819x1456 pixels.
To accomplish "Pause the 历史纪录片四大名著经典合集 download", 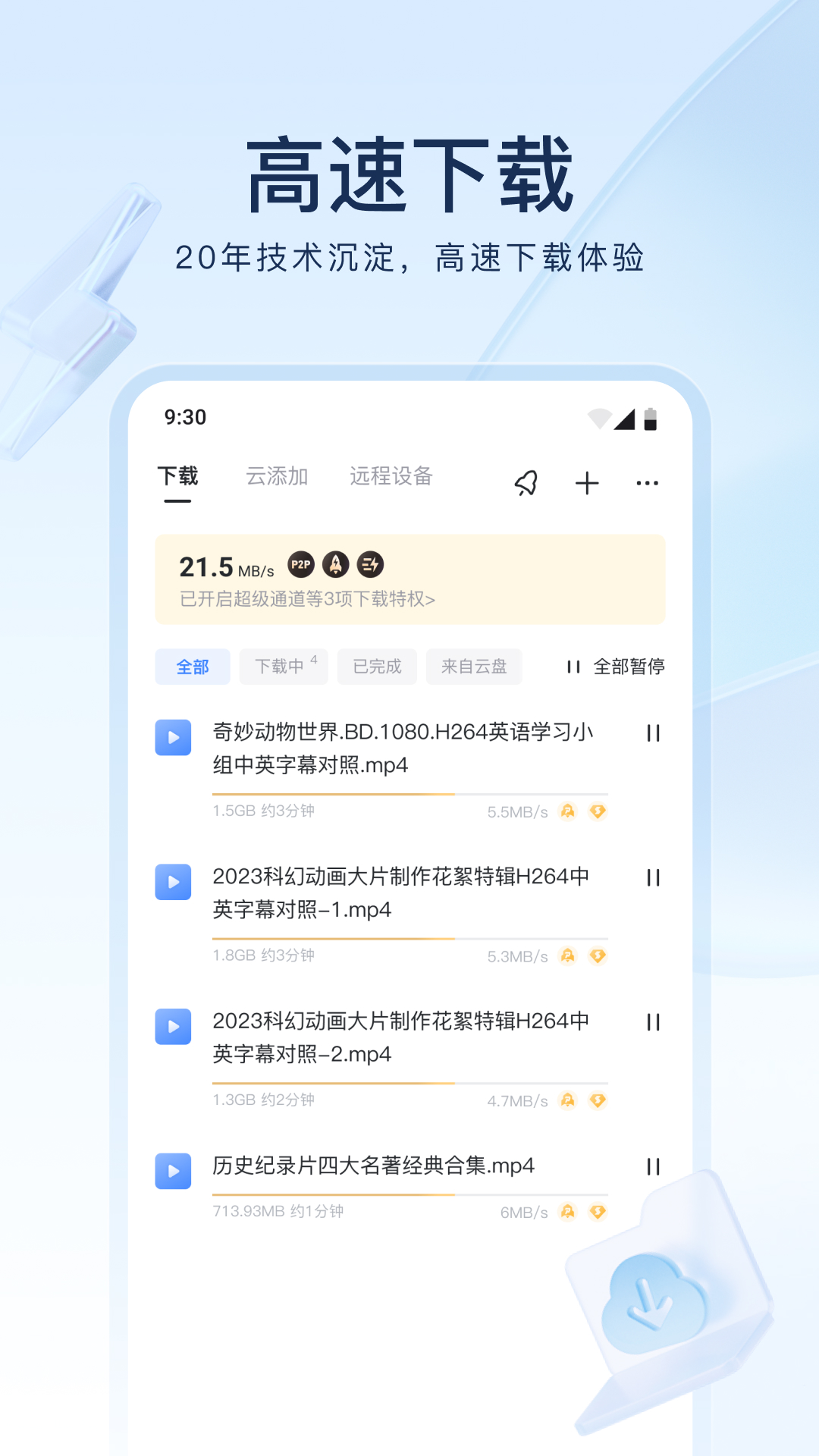I will click(x=652, y=1167).
